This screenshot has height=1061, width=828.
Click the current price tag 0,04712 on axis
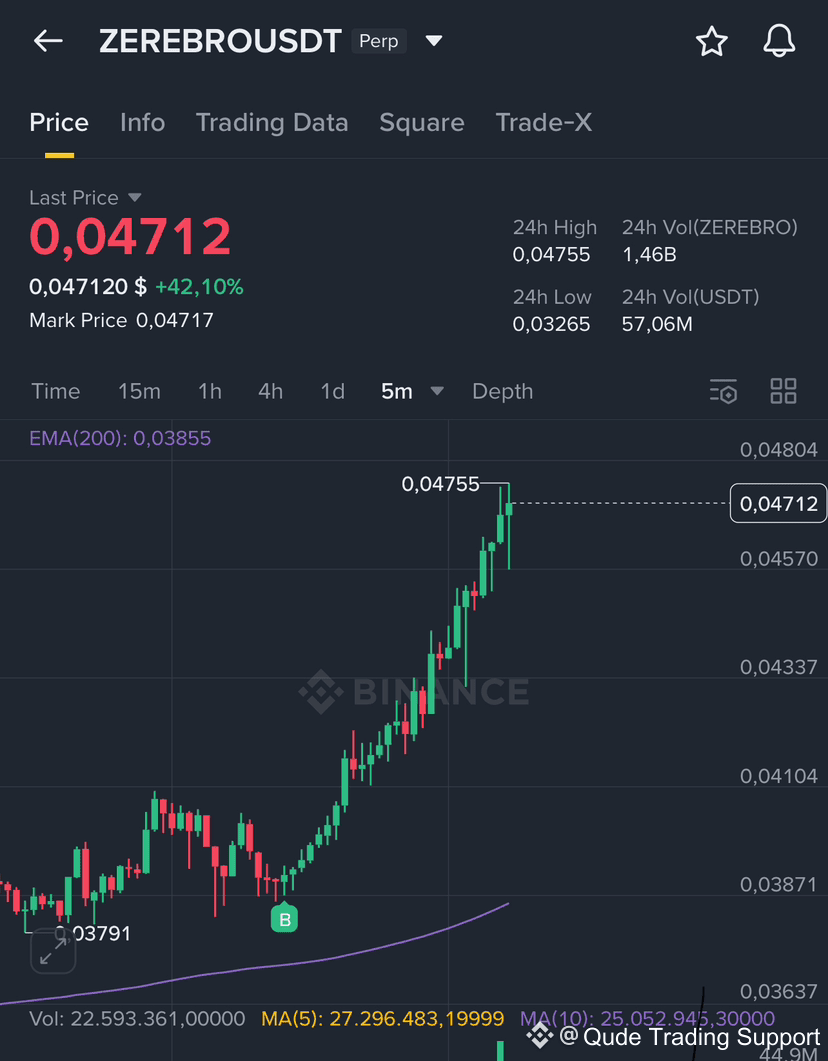point(778,503)
